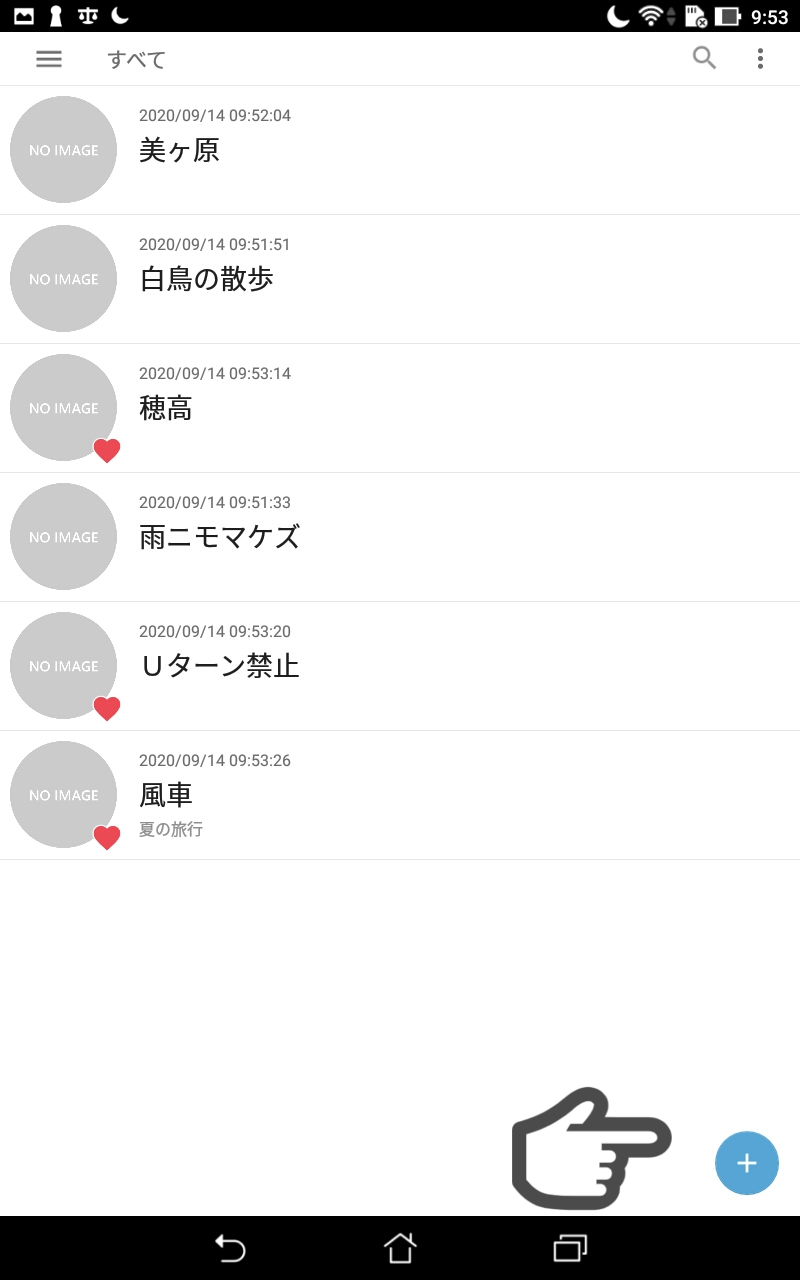Select the 雨ニモマケズ entry

point(400,537)
